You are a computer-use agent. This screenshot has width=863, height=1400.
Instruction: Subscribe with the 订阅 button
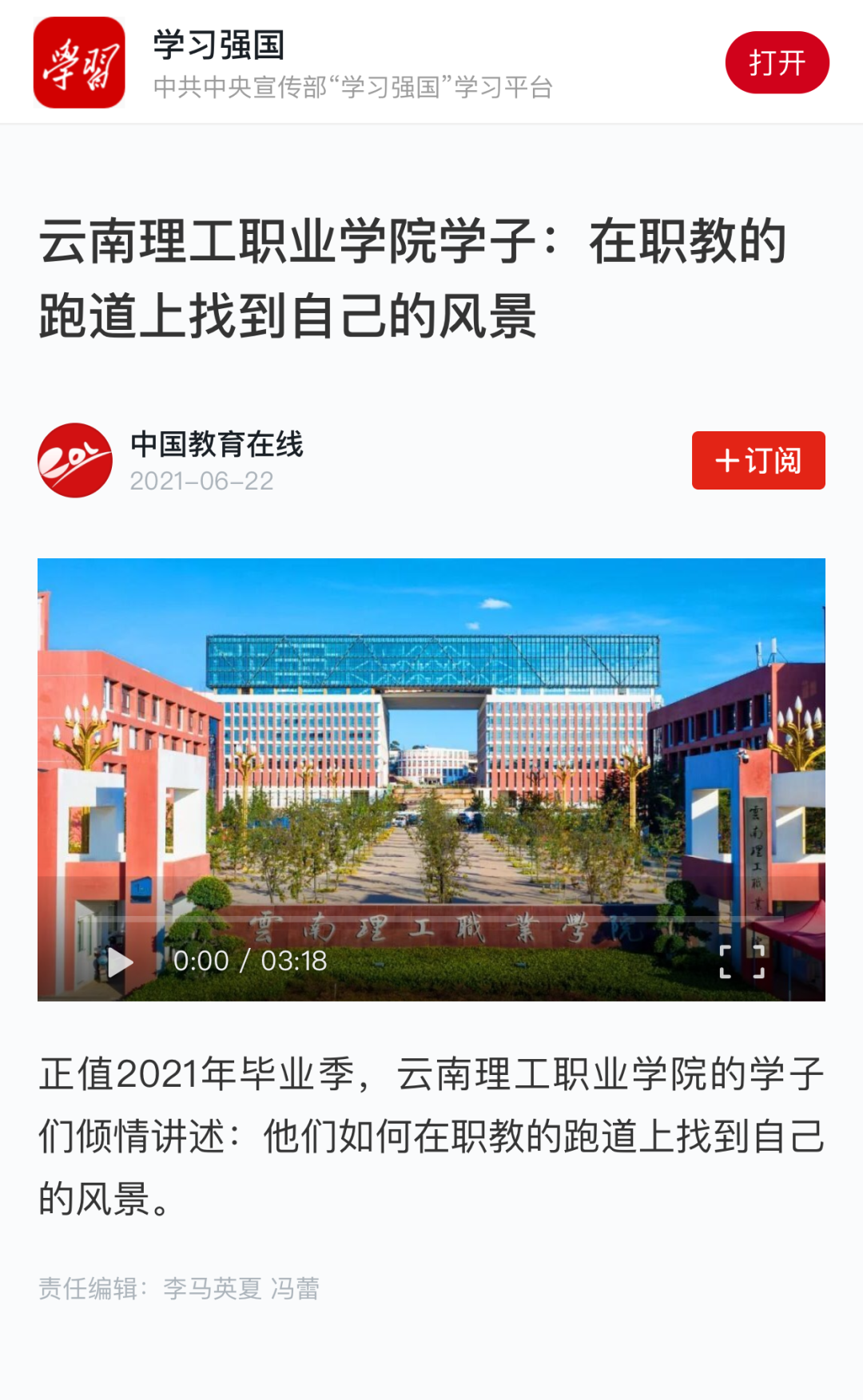(758, 461)
